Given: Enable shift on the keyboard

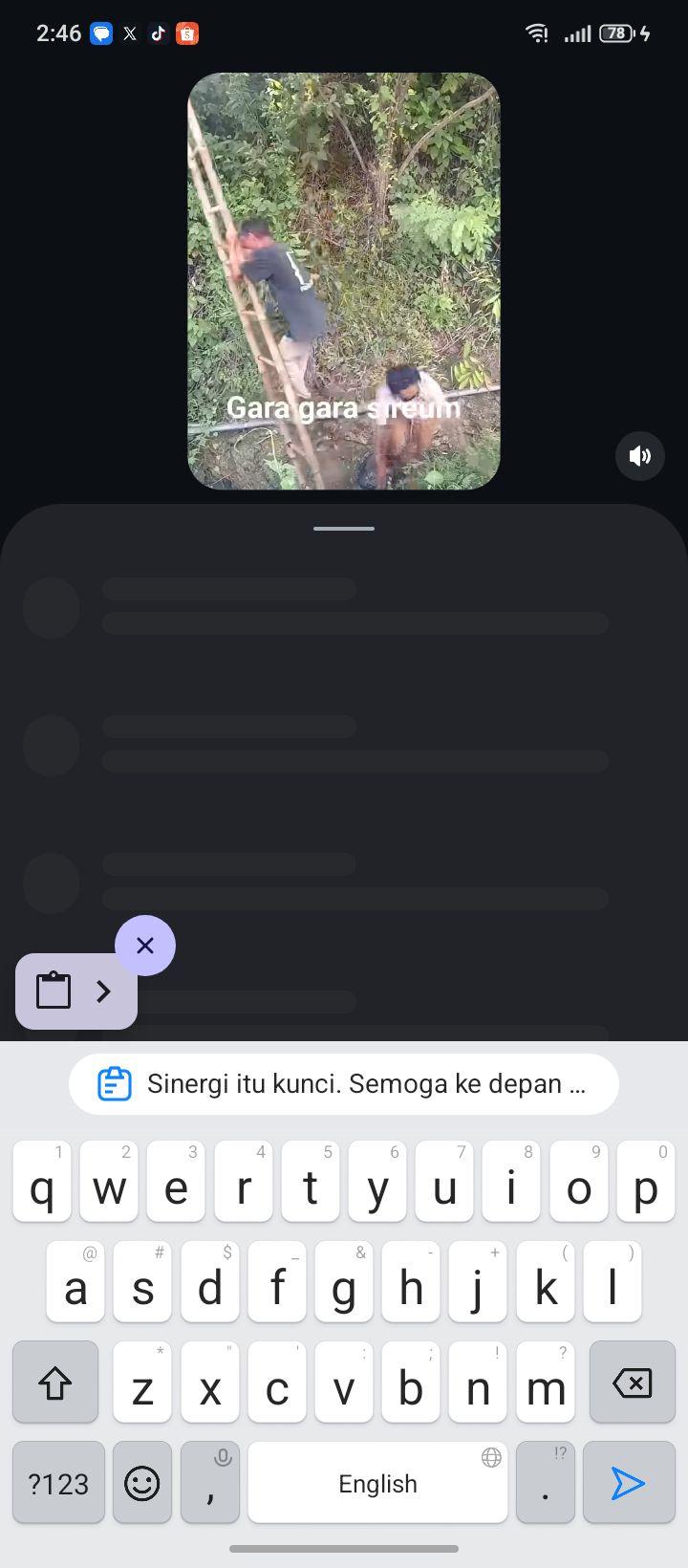Looking at the screenshot, I should point(55,1382).
